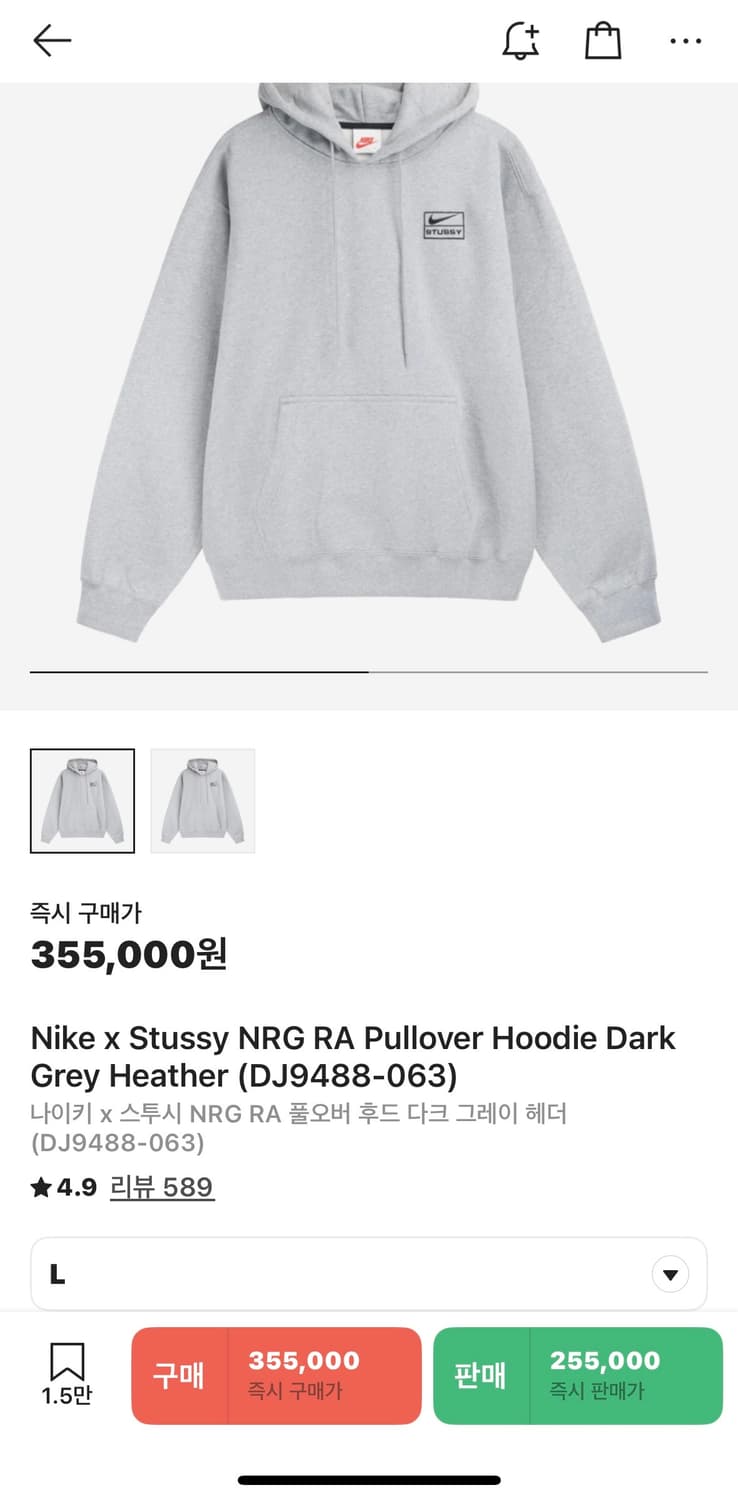Expand the size selection showing L

[369, 1273]
